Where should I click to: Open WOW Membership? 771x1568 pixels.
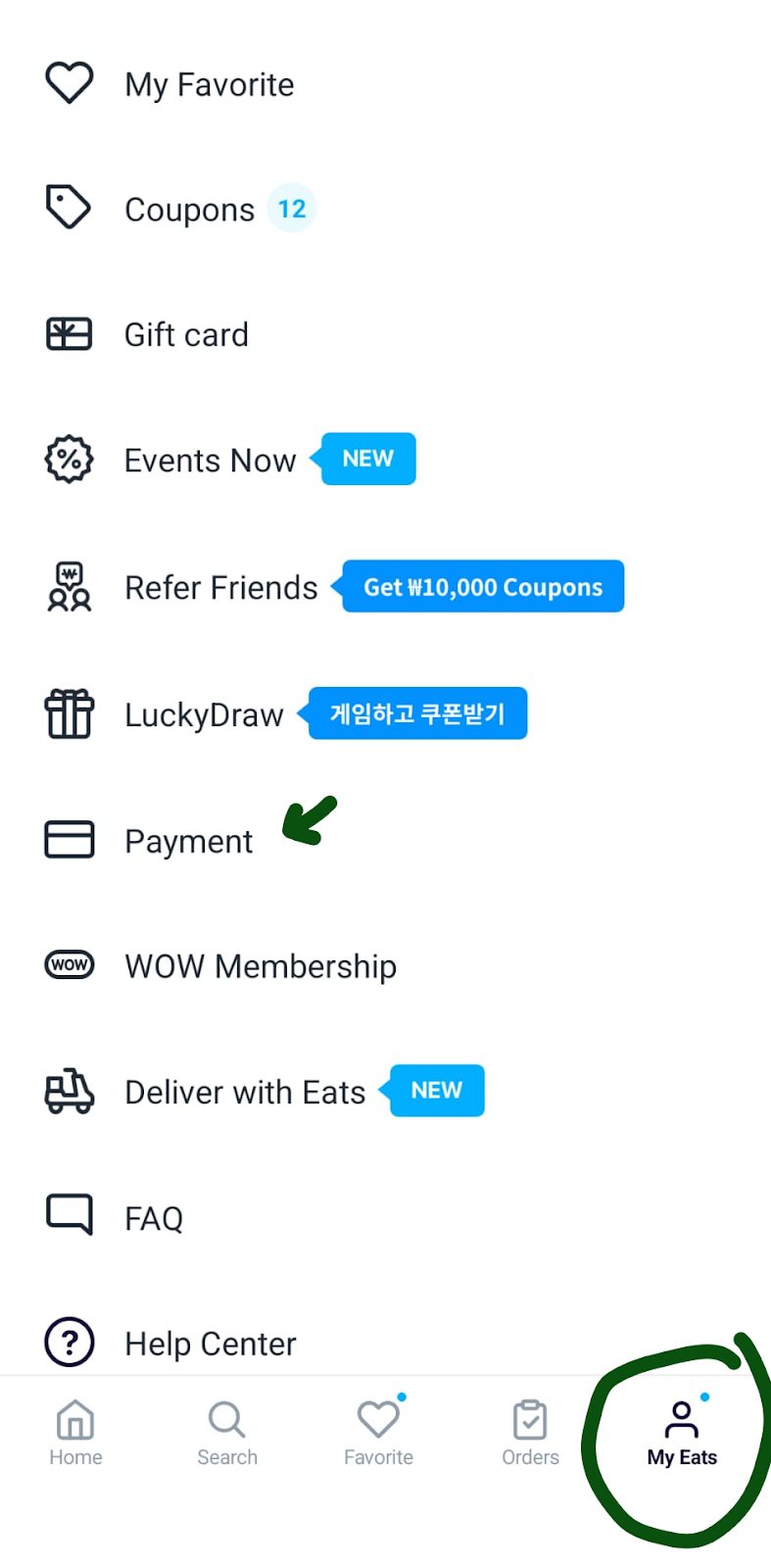(x=260, y=966)
